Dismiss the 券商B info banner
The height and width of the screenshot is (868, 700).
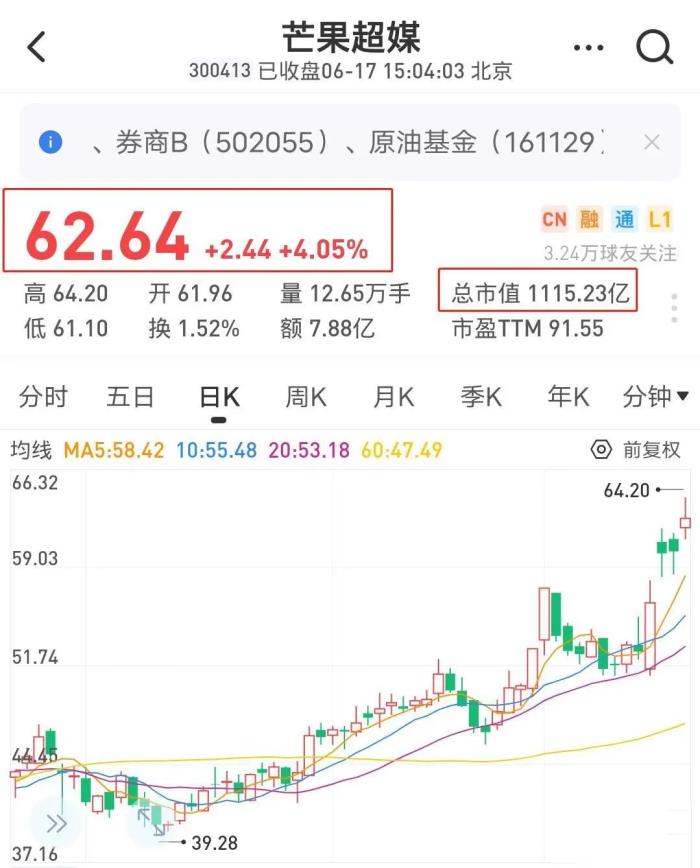pyautogui.click(x=652, y=143)
